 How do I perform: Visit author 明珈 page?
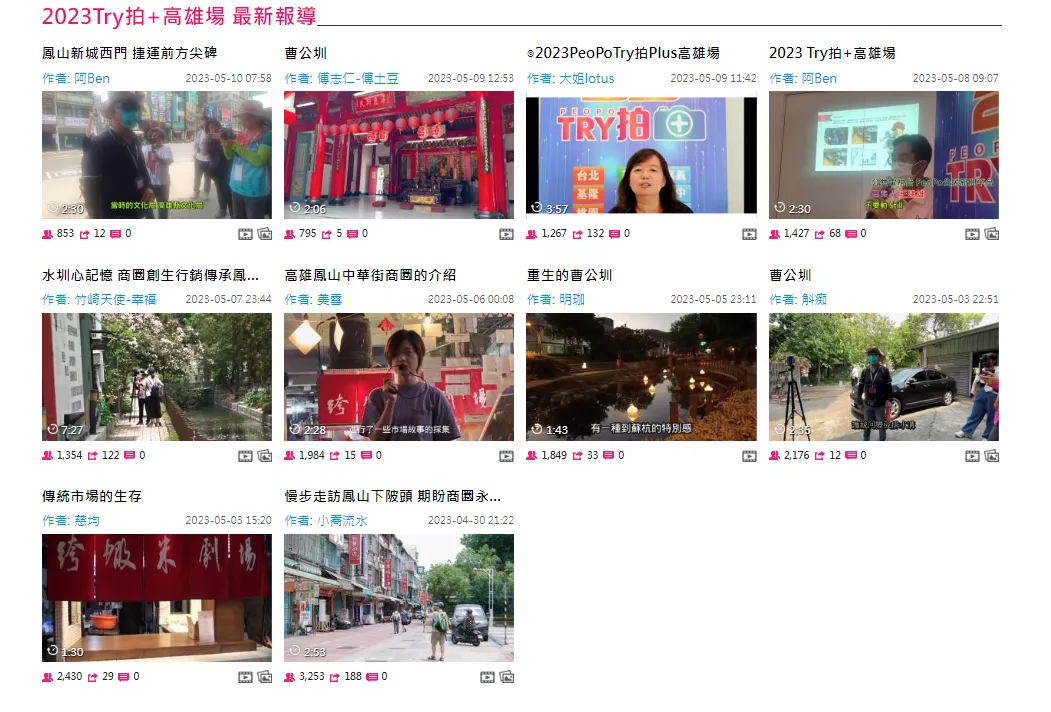pos(572,299)
